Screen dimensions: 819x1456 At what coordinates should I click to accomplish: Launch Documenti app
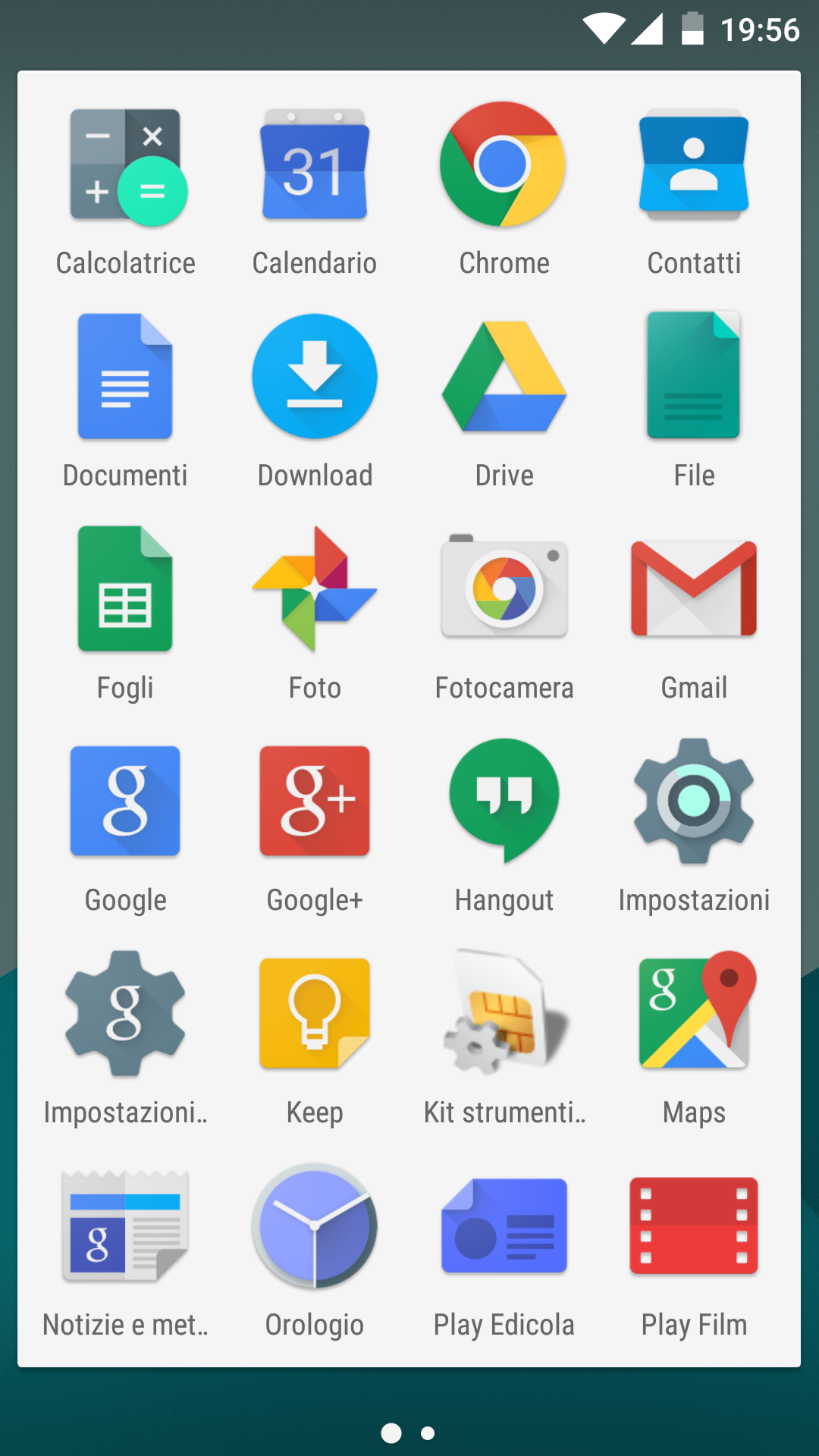126,377
